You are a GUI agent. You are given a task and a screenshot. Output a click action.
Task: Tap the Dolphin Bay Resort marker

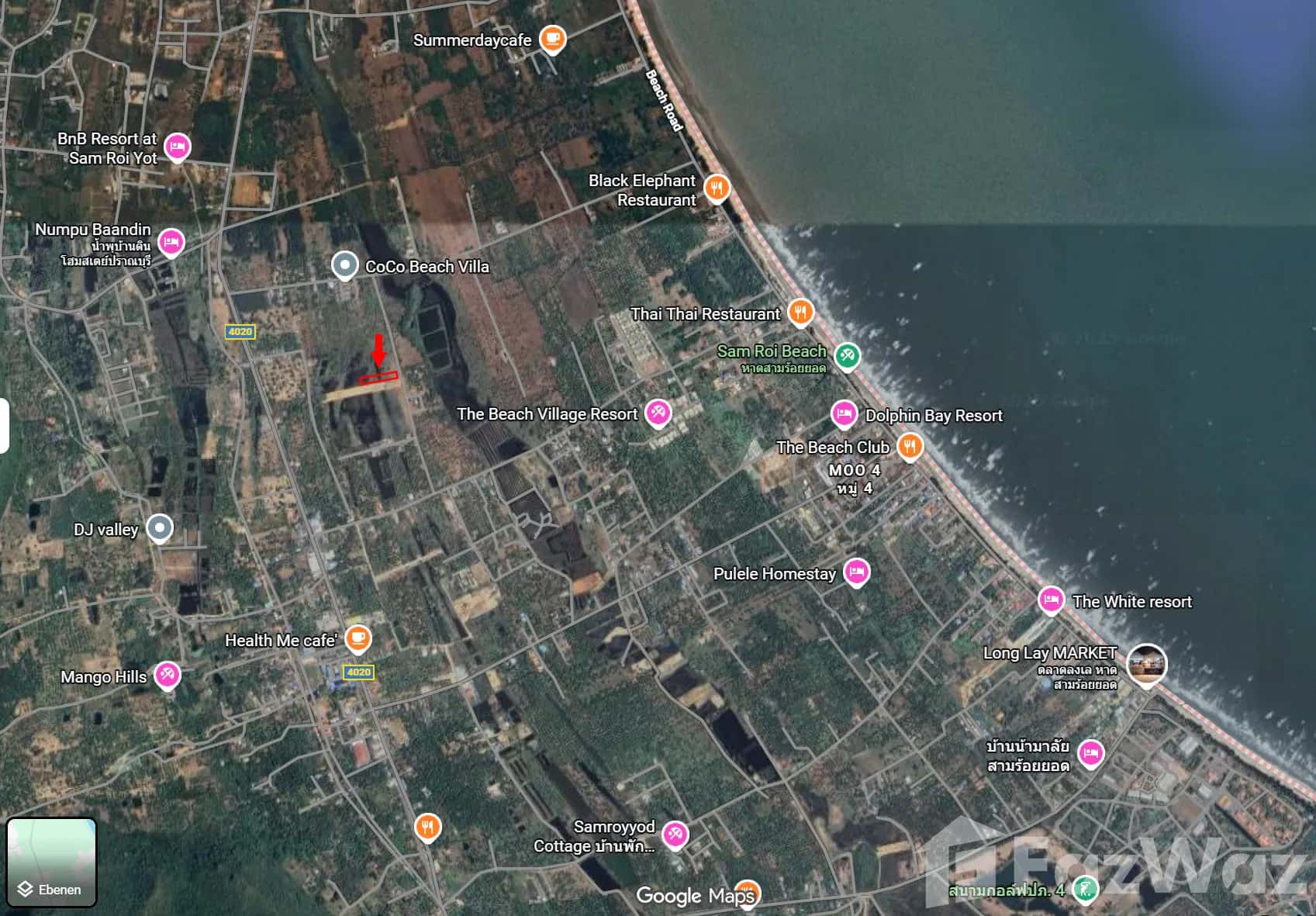point(844,413)
